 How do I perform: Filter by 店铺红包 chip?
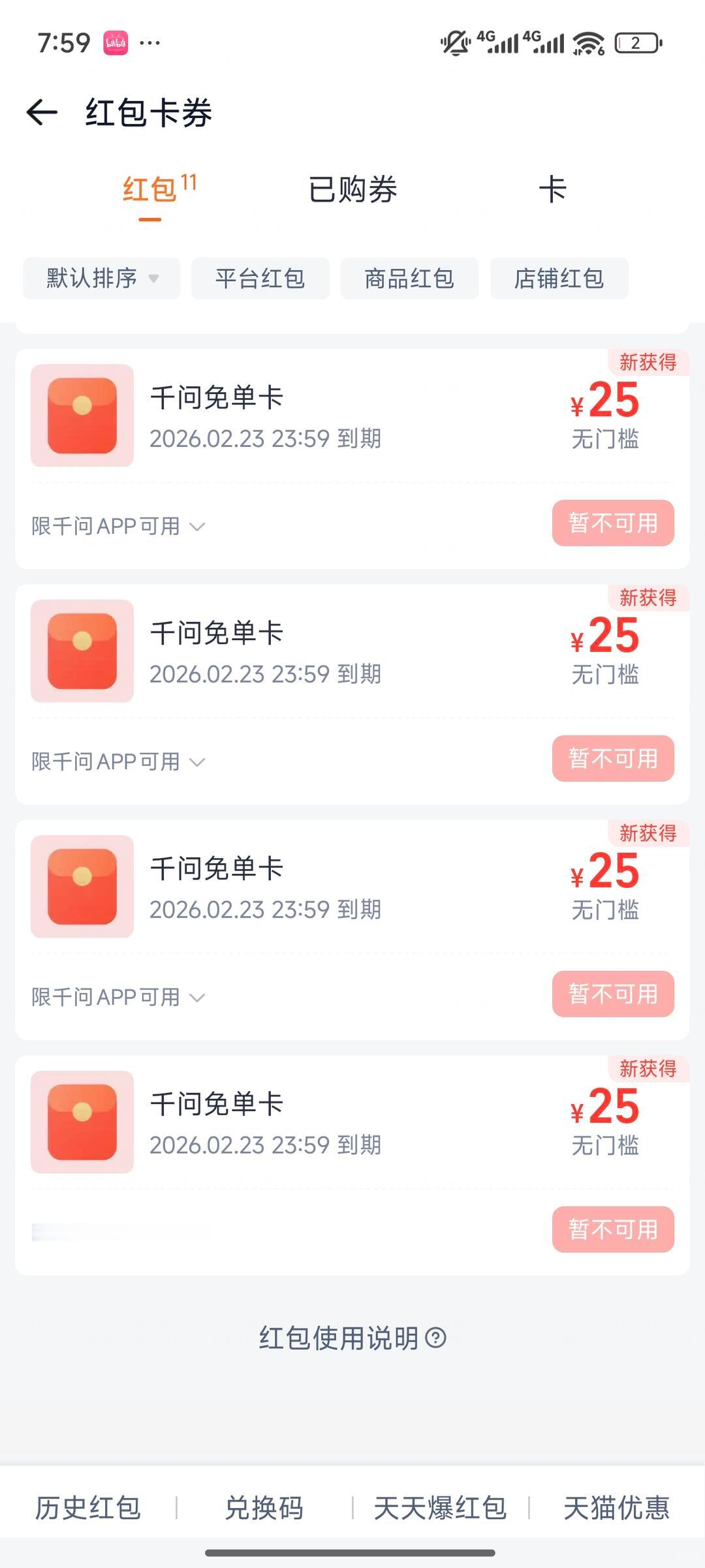pos(559,278)
